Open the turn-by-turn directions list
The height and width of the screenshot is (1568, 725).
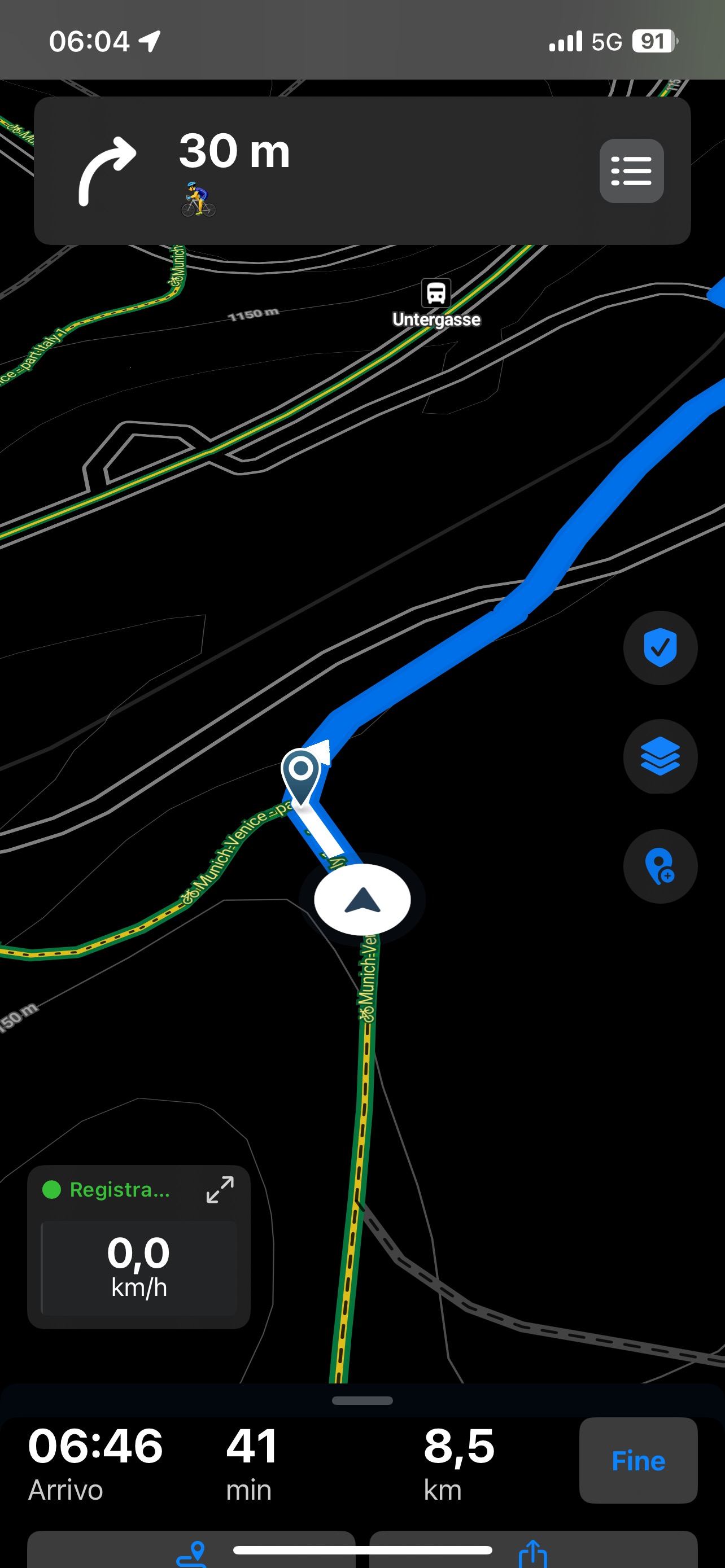pyautogui.click(x=631, y=171)
